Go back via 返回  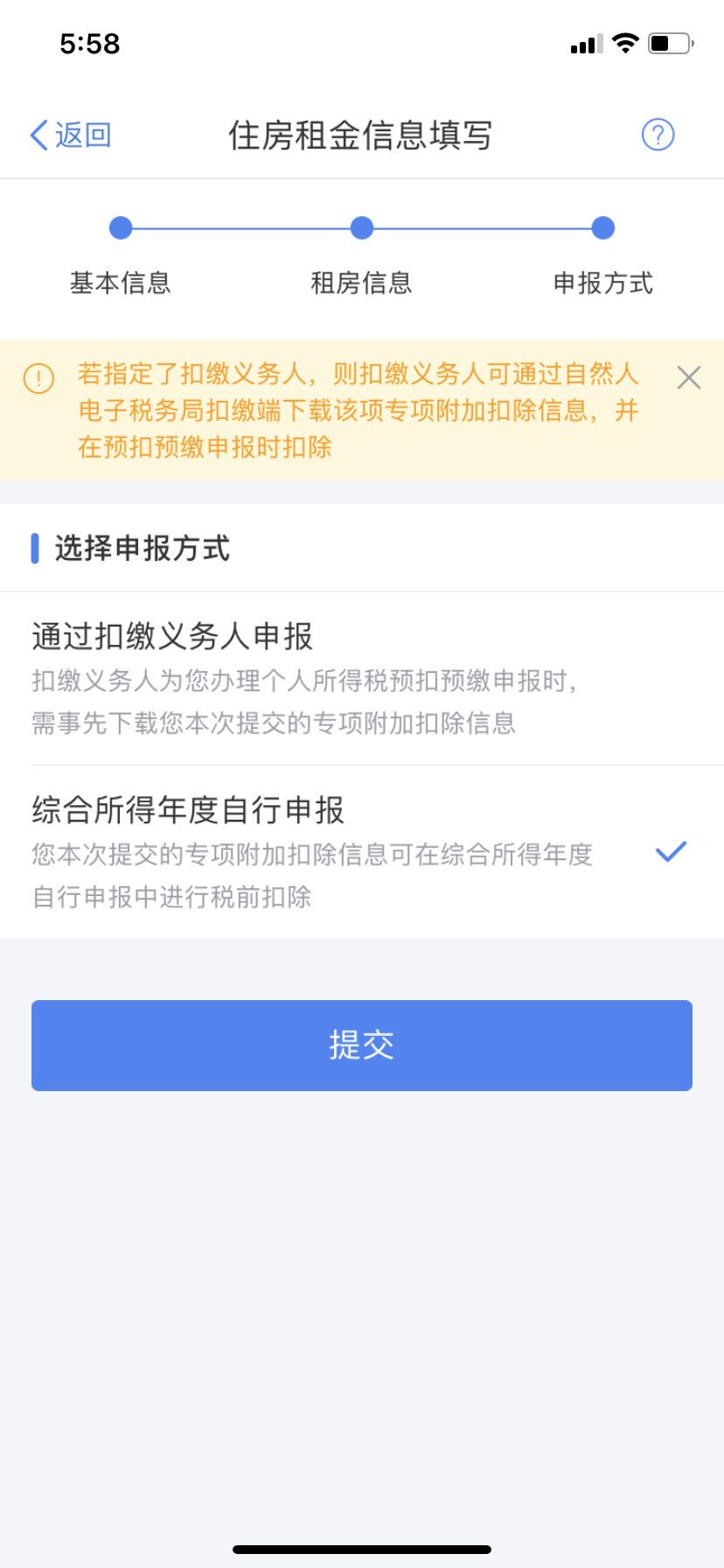coord(71,136)
